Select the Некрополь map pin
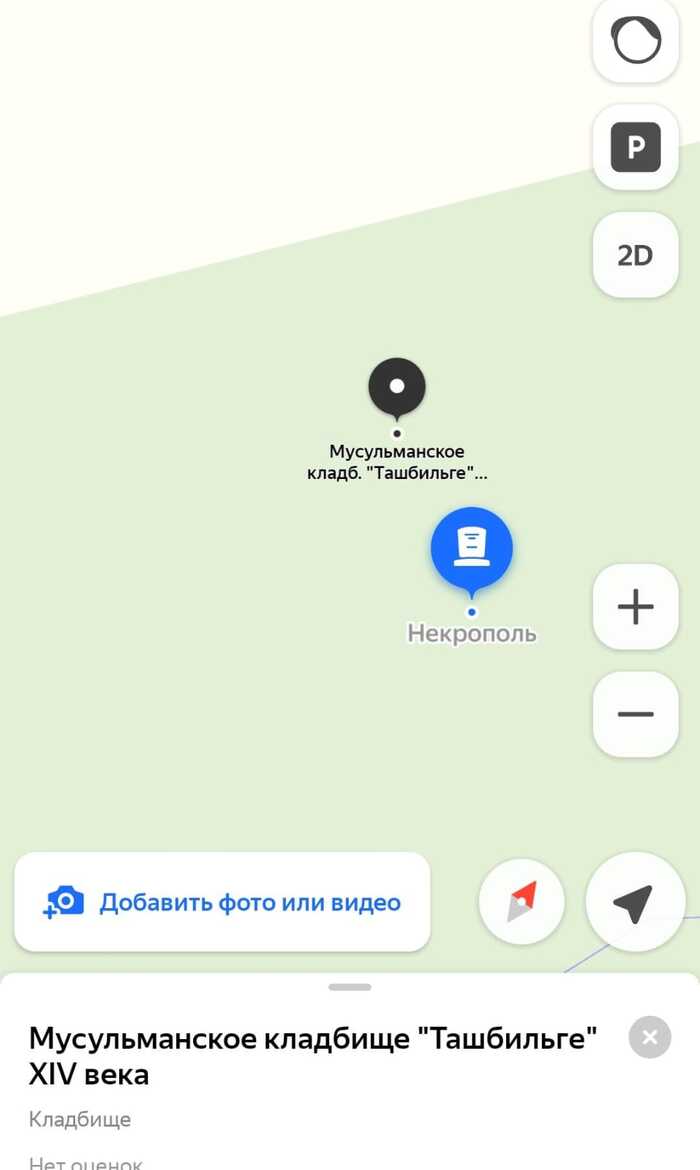The height and width of the screenshot is (1170, 700). (471, 552)
